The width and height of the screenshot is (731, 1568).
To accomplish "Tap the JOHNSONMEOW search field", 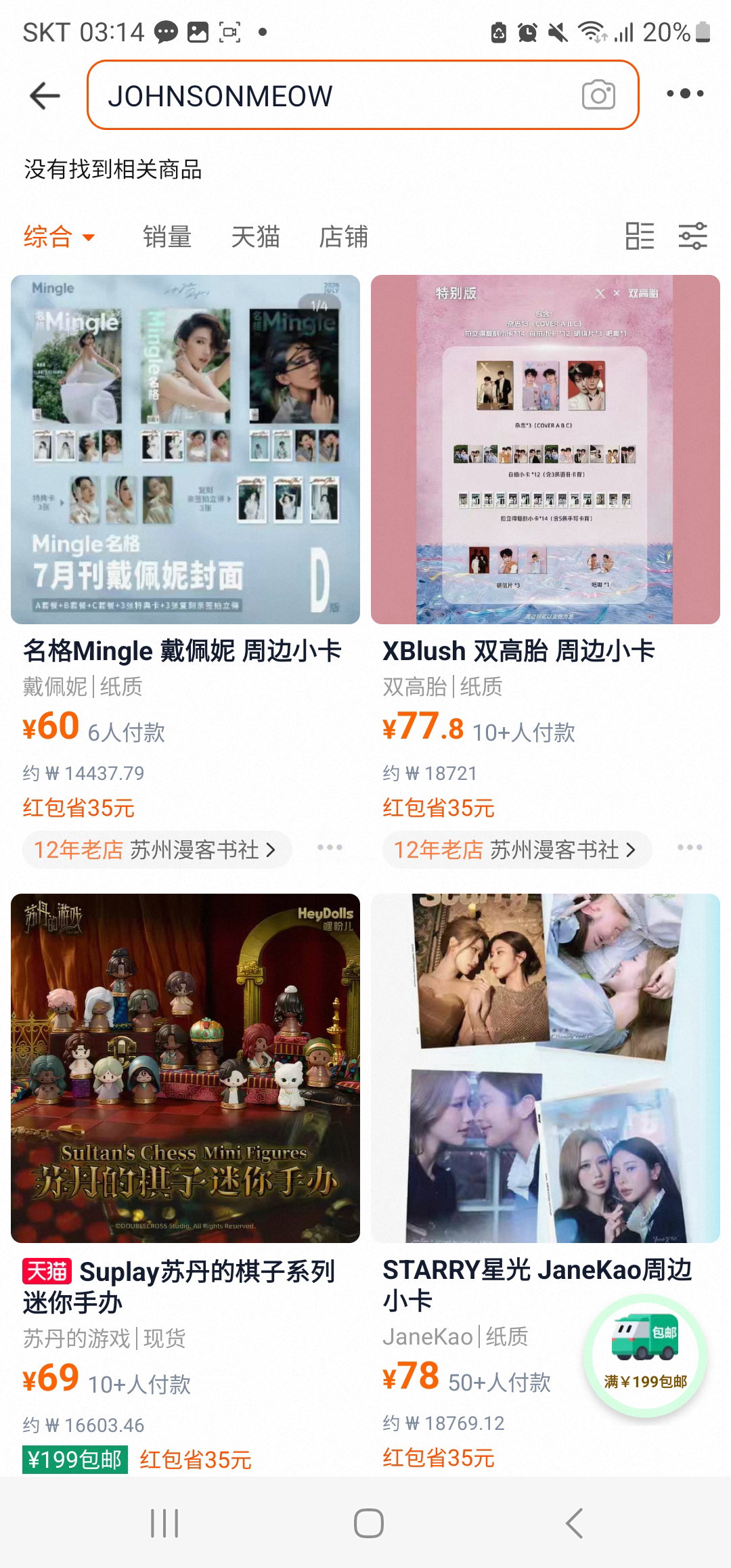I will click(x=363, y=95).
